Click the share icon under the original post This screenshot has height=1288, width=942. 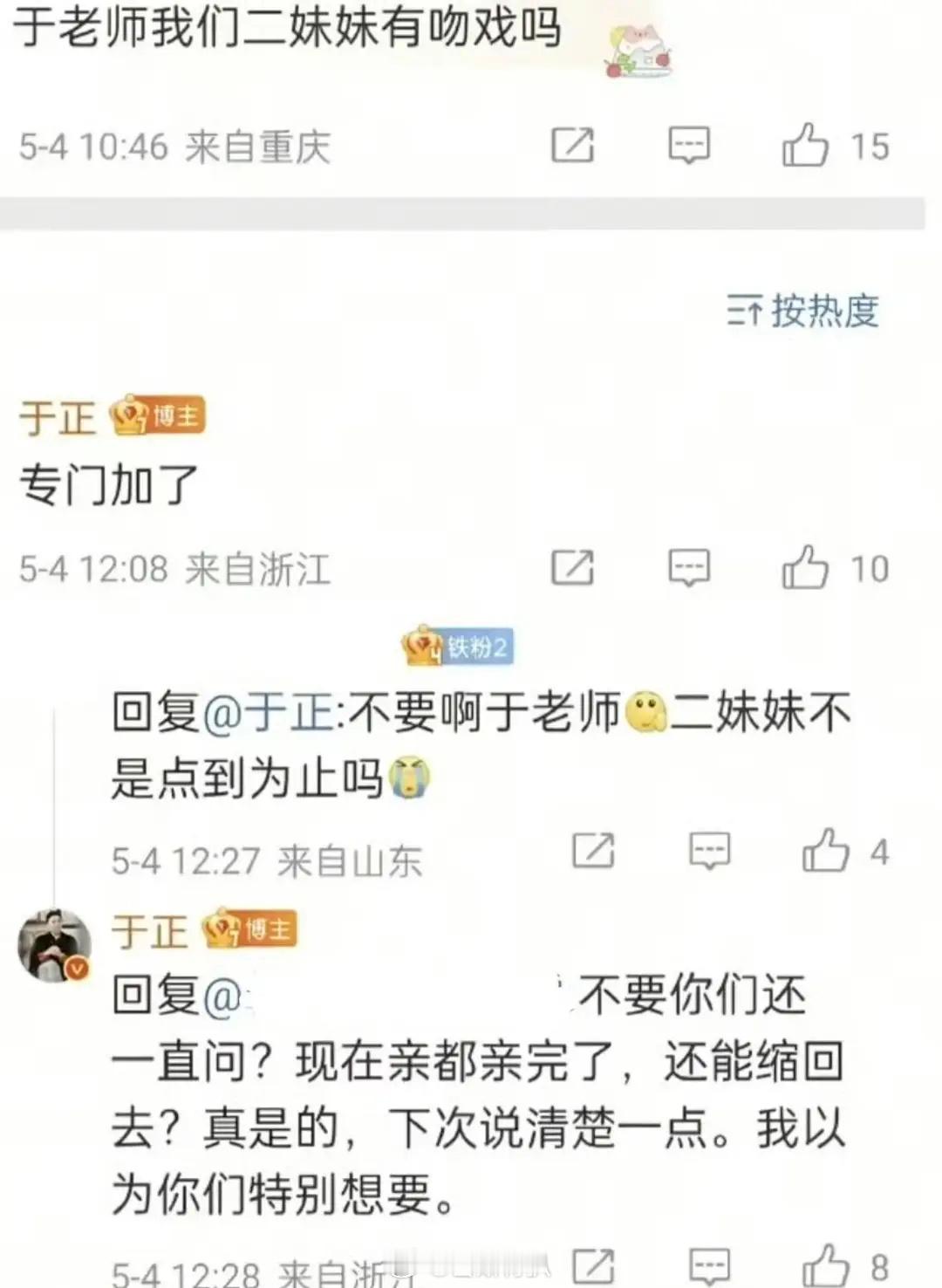click(572, 143)
